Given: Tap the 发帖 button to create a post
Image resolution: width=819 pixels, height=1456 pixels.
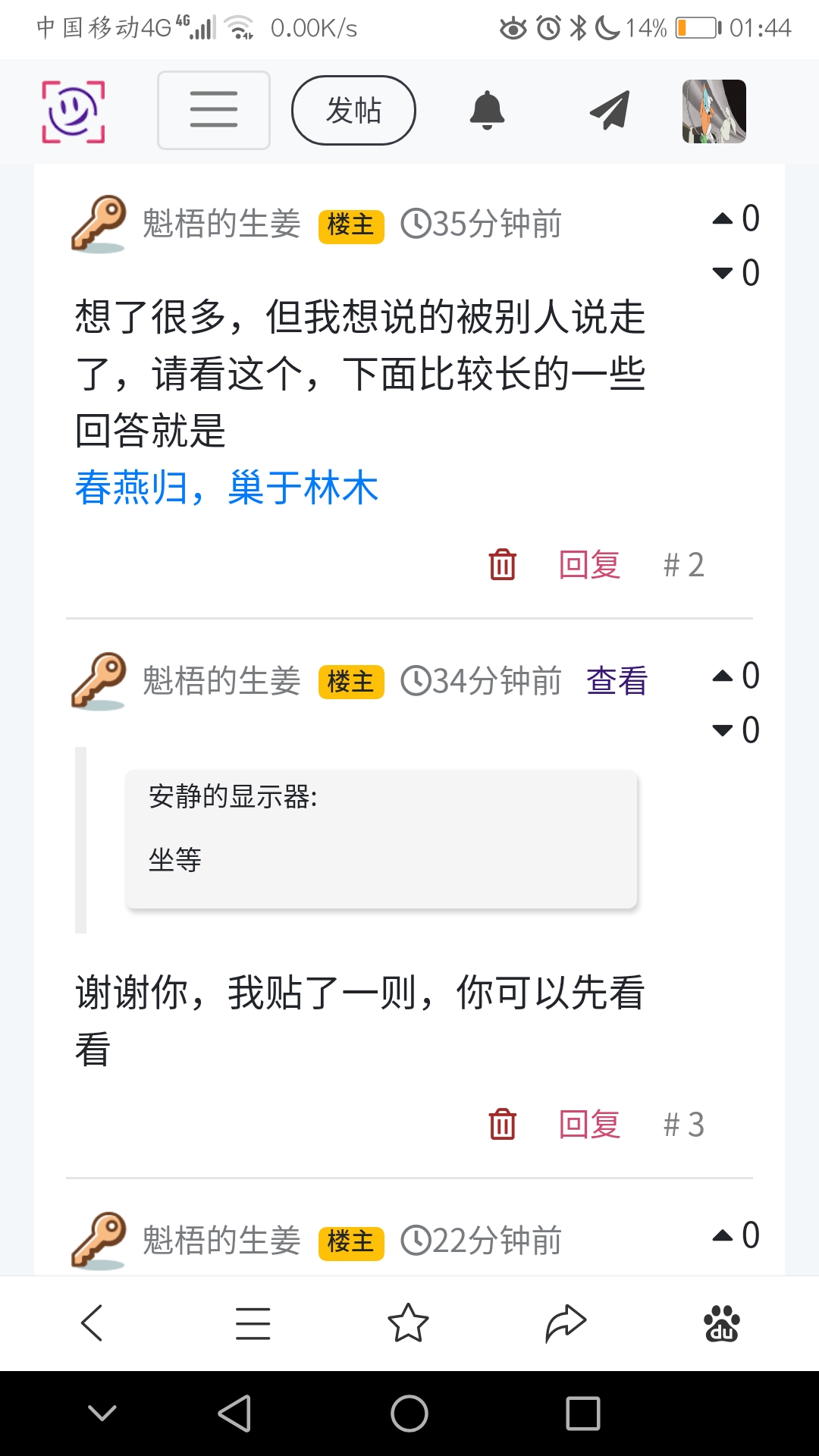Looking at the screenshot, I should (x=353, y=111).
